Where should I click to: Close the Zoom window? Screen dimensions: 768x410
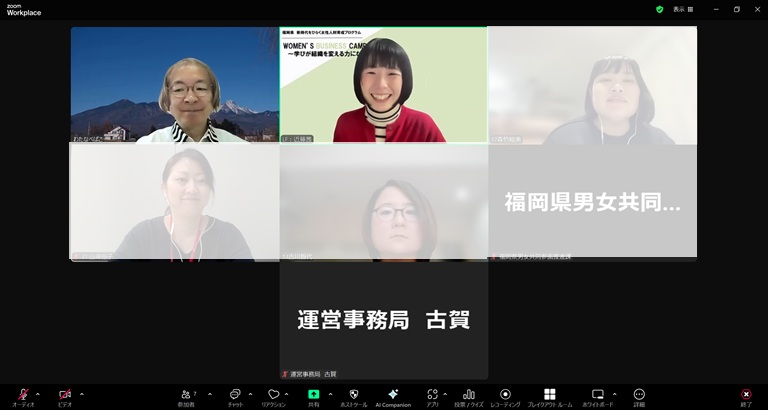coord(757,9)
